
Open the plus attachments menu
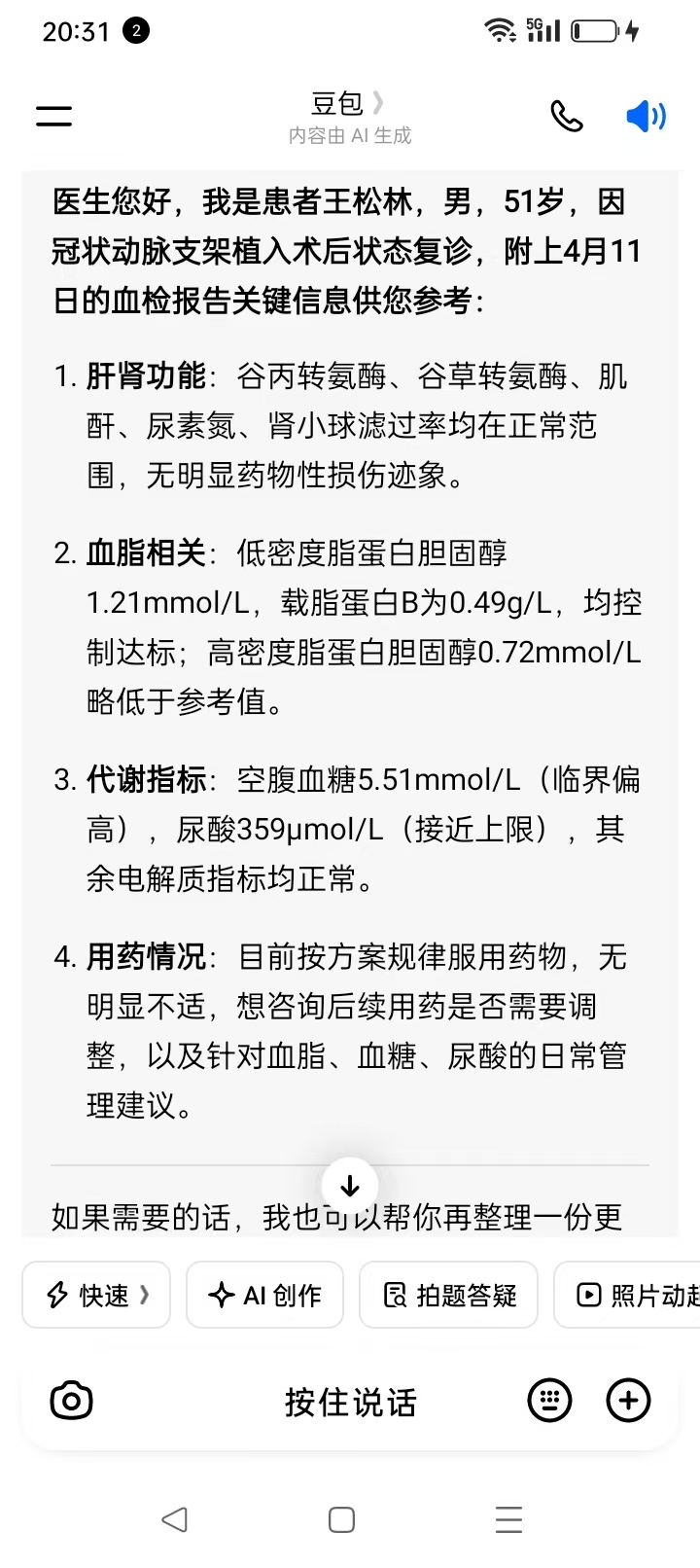(628, 1402)
